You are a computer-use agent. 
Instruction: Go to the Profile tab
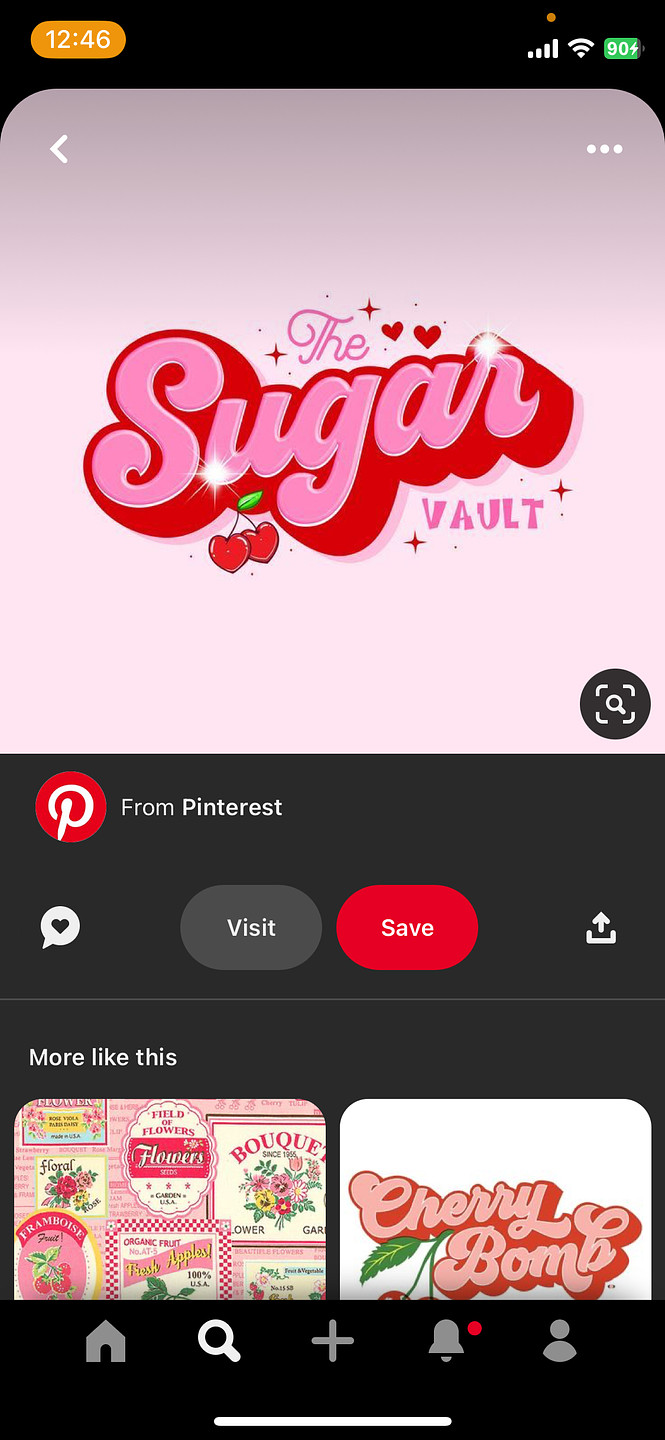[560, 1340]
